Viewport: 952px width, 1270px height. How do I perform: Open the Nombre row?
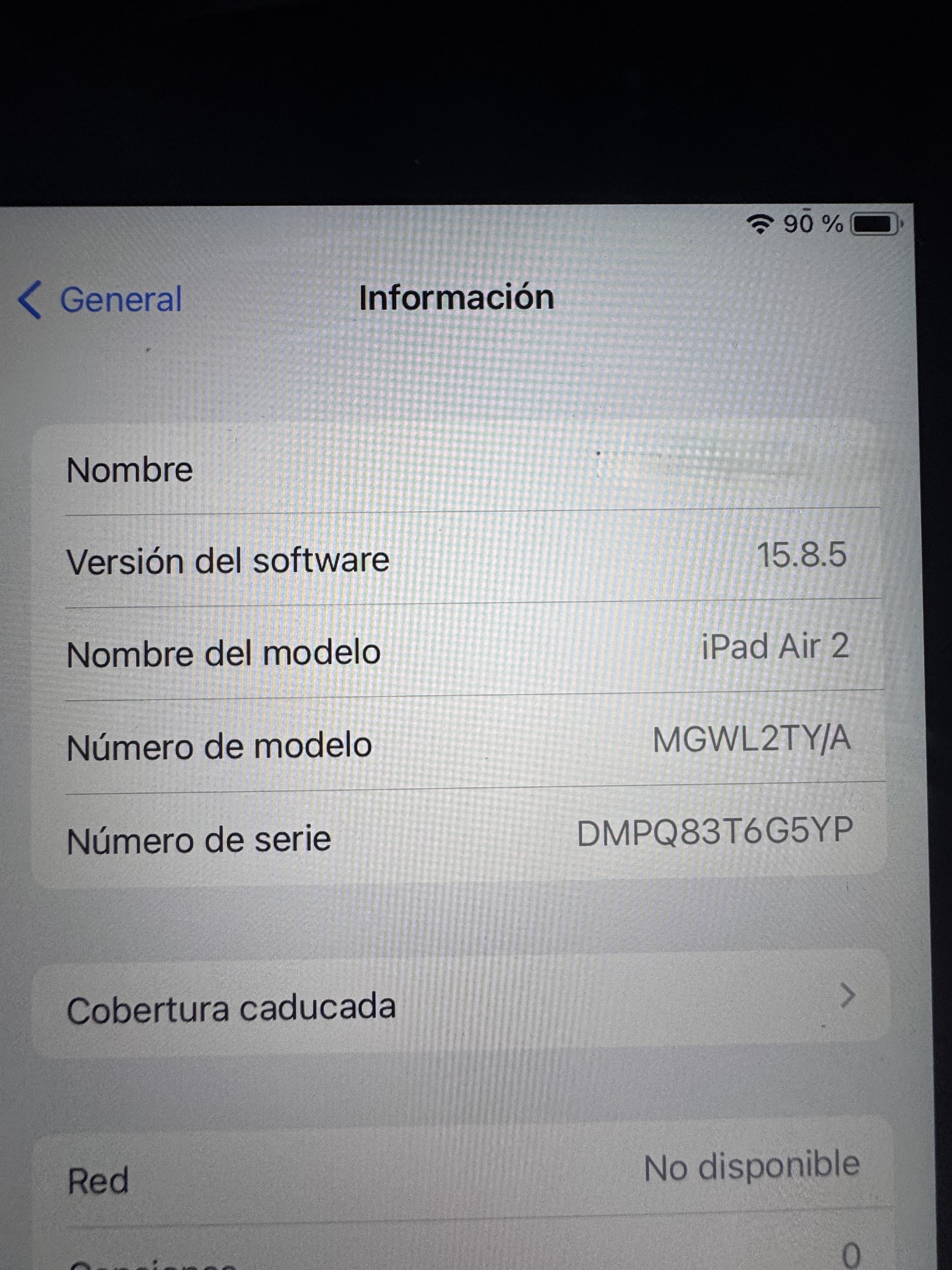coord(459,470)
